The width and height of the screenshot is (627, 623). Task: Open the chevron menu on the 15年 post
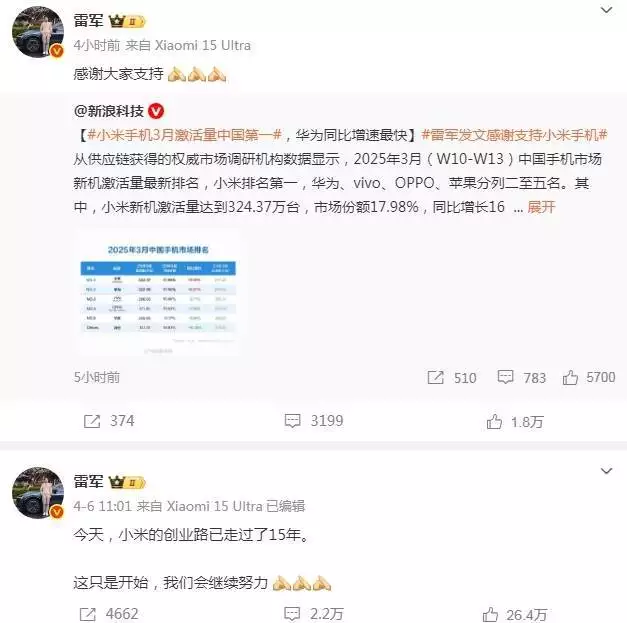coord(606,470)
